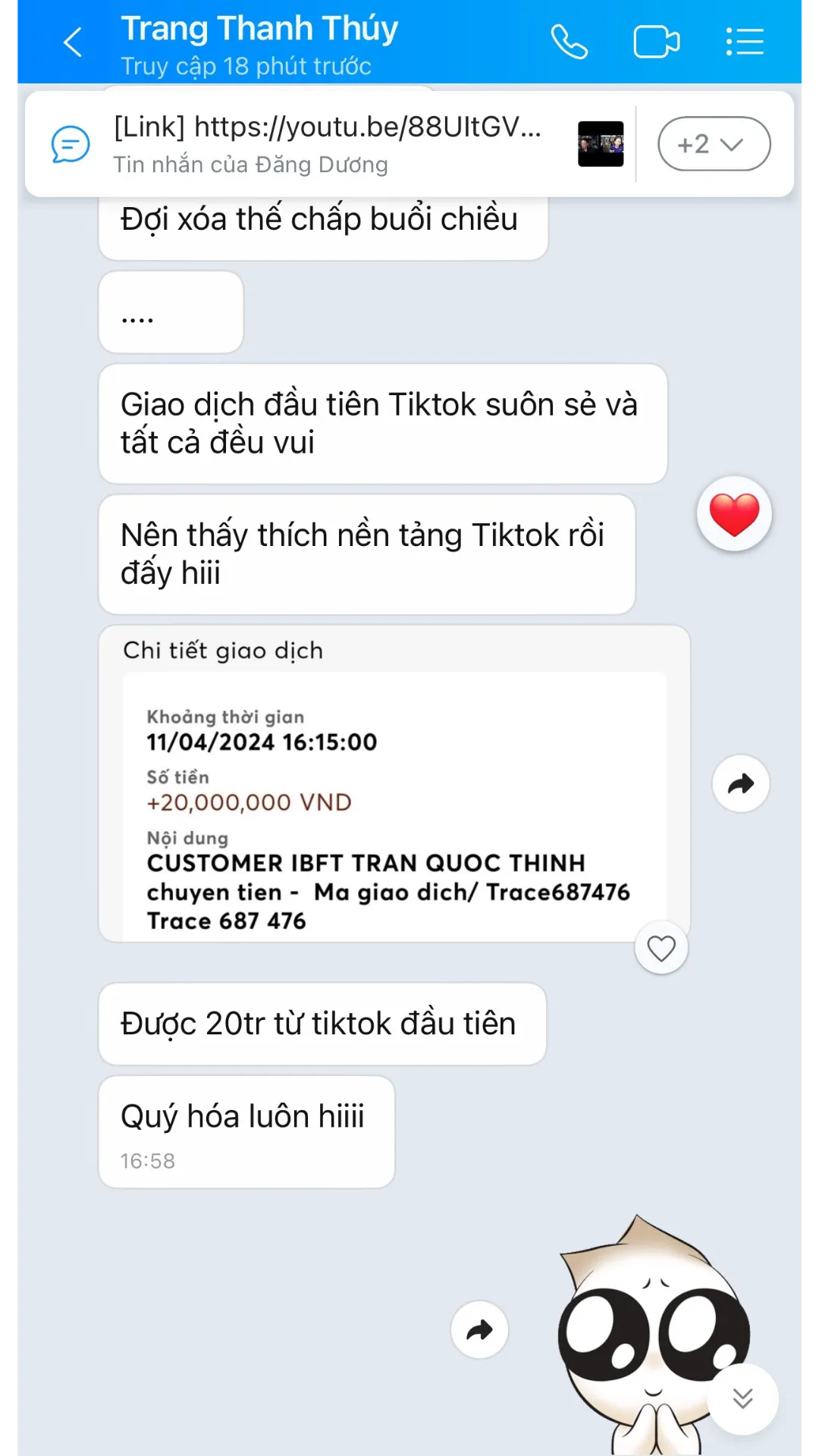The width and height of the screenshot is (819, 1456).
Task: Expand the +2 pinned messages dropdown
Action: (x=714, y=144)
